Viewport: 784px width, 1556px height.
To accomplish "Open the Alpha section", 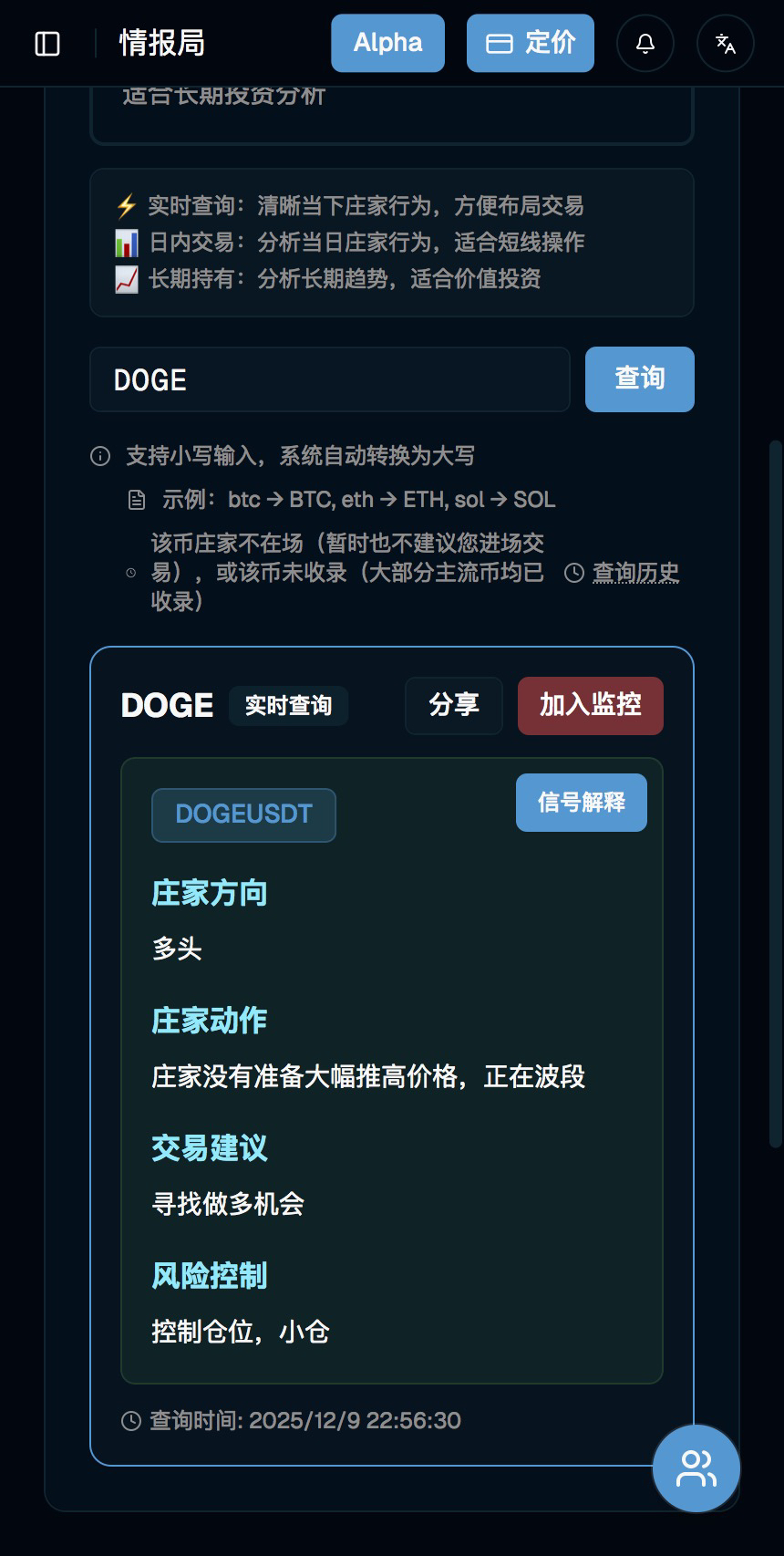I will [x=387, y=43].
